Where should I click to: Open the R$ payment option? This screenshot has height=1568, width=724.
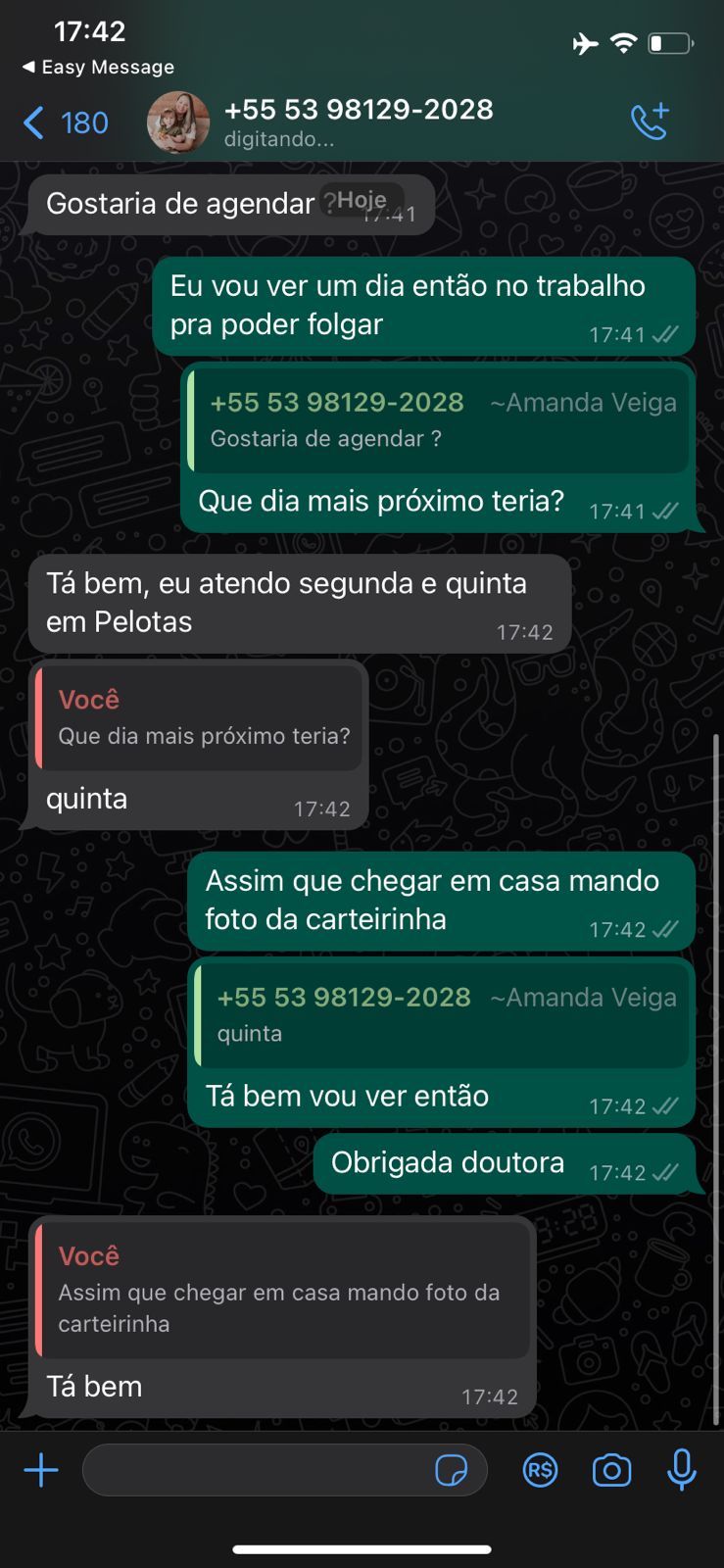[540, 1470]
